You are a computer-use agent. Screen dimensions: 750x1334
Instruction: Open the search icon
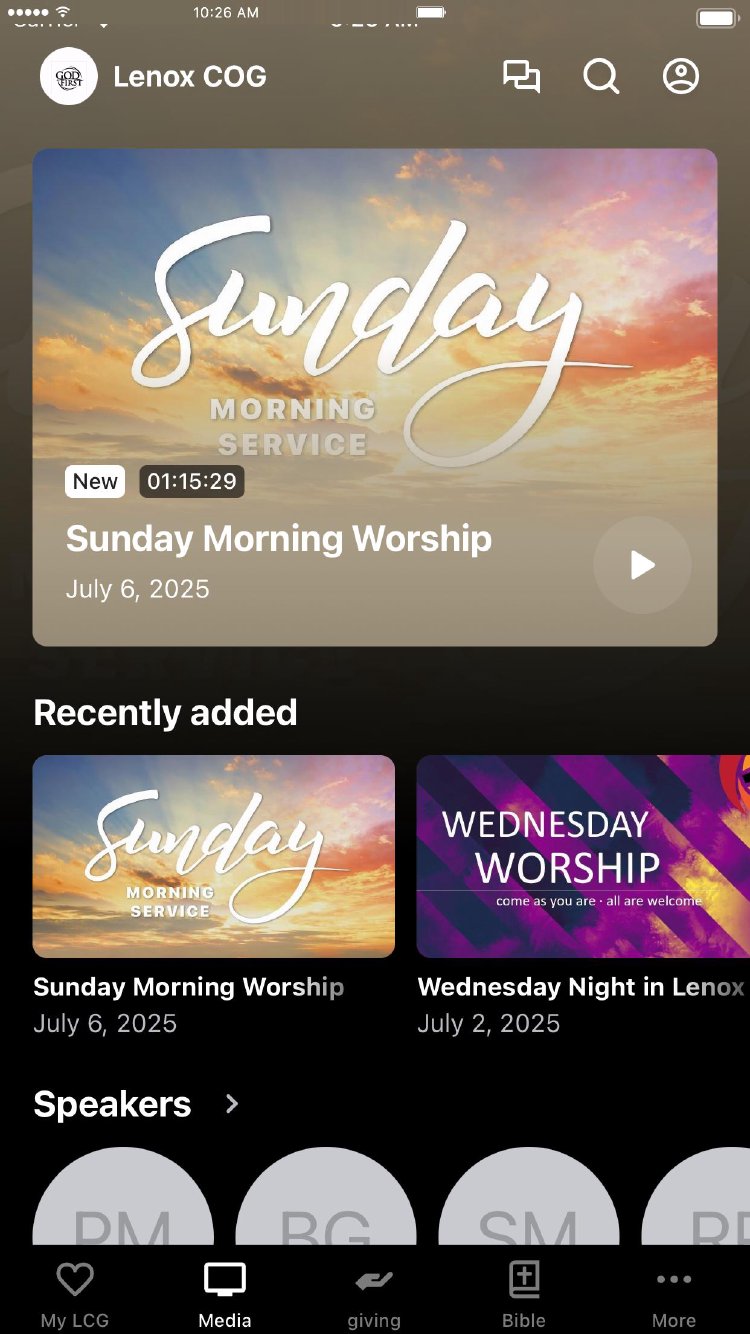pos(601,77)
